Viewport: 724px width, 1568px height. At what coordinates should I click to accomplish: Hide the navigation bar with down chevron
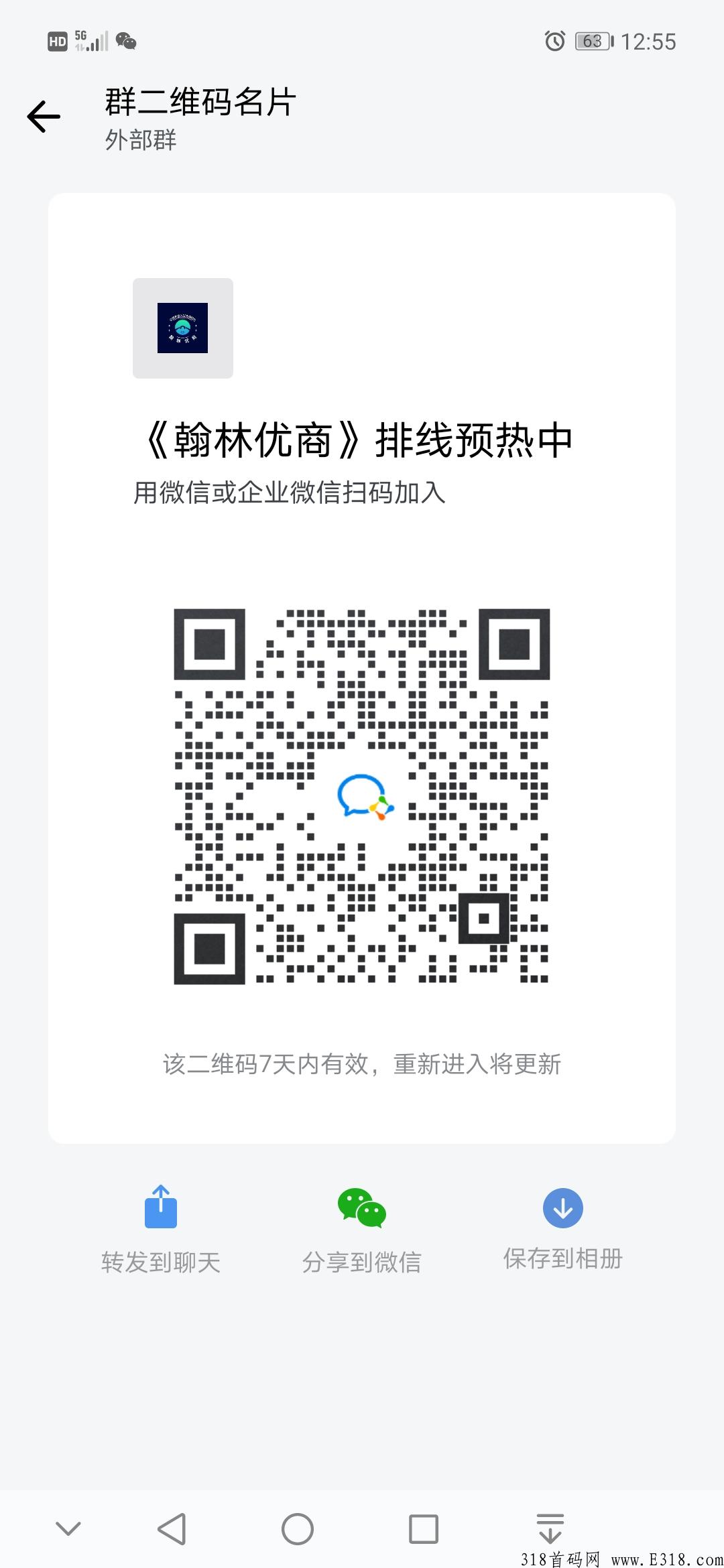pyautogui.click(x=68, y=1528)
